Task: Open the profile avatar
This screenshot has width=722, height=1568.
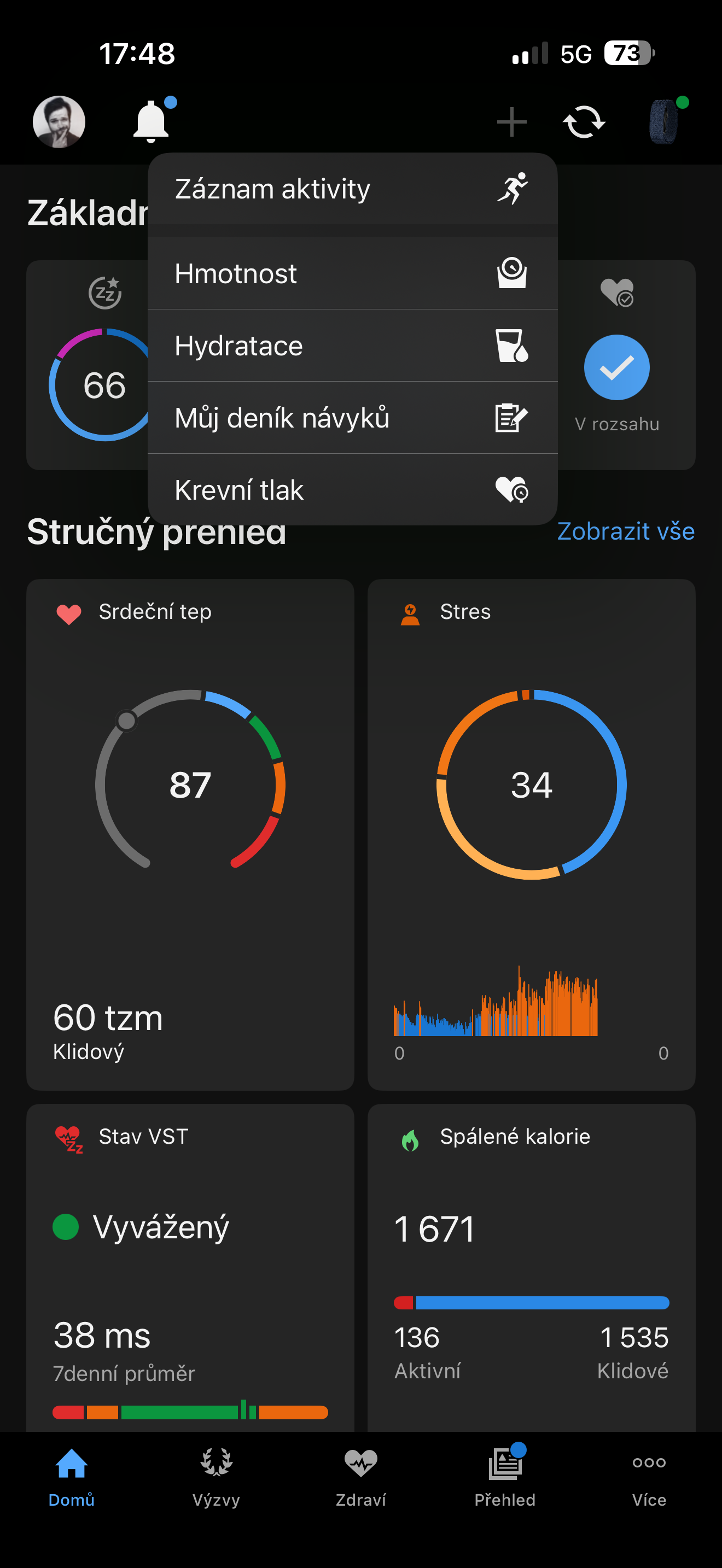Action: tap(59, 122)
